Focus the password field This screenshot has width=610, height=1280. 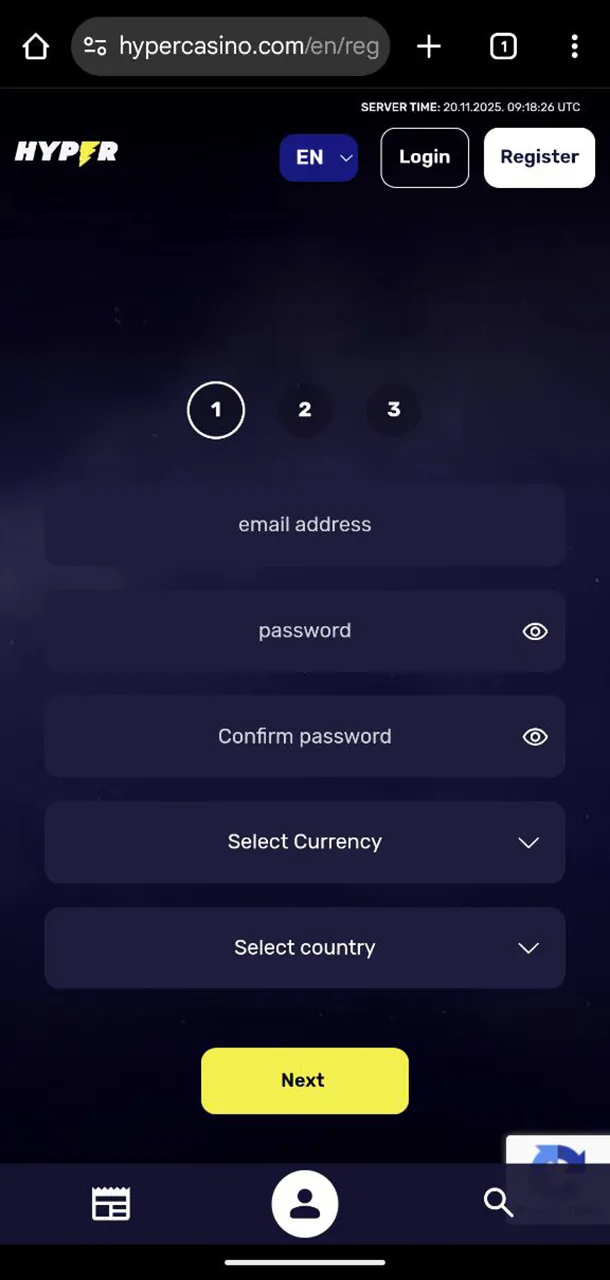click(280, 631)
